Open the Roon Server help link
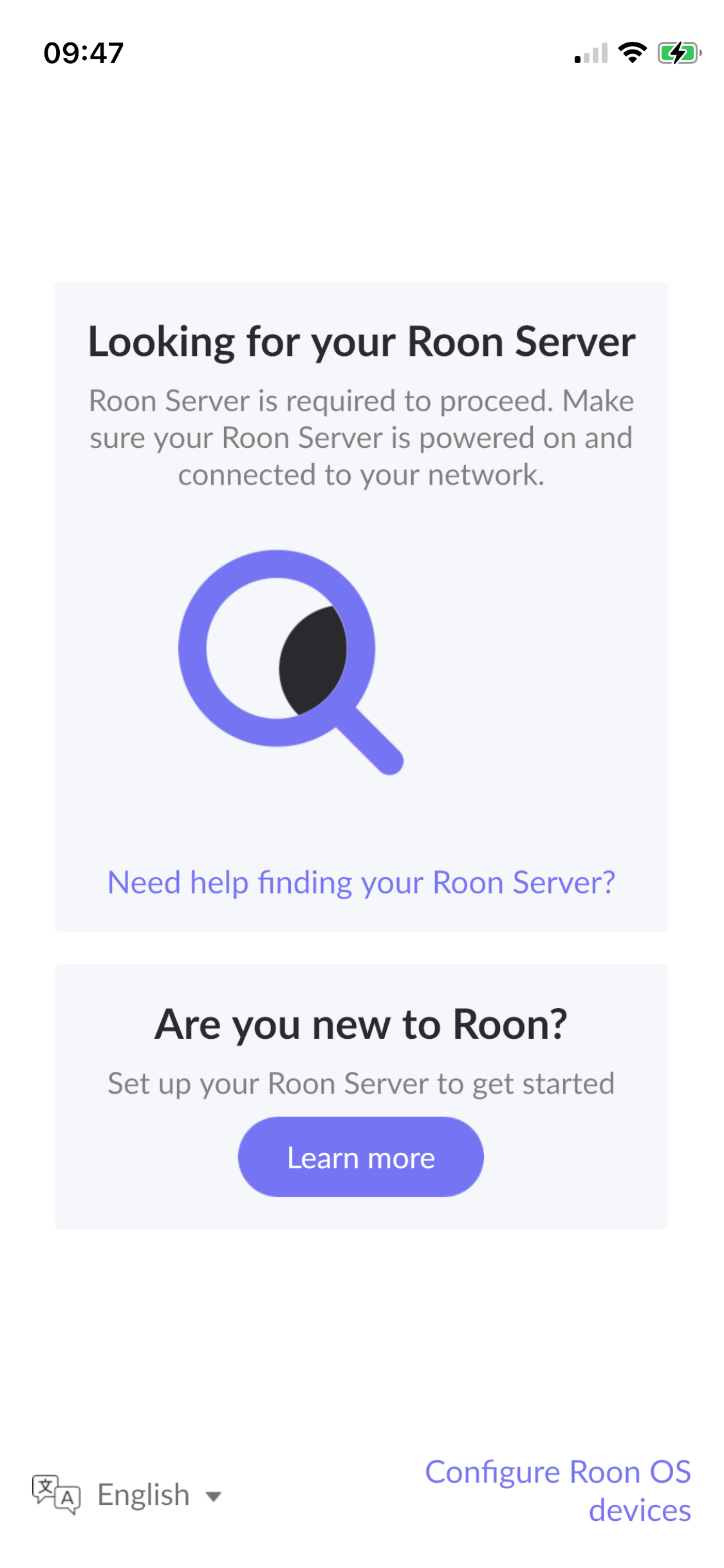This screenshot has height=1568, width=724. point(361,882)
